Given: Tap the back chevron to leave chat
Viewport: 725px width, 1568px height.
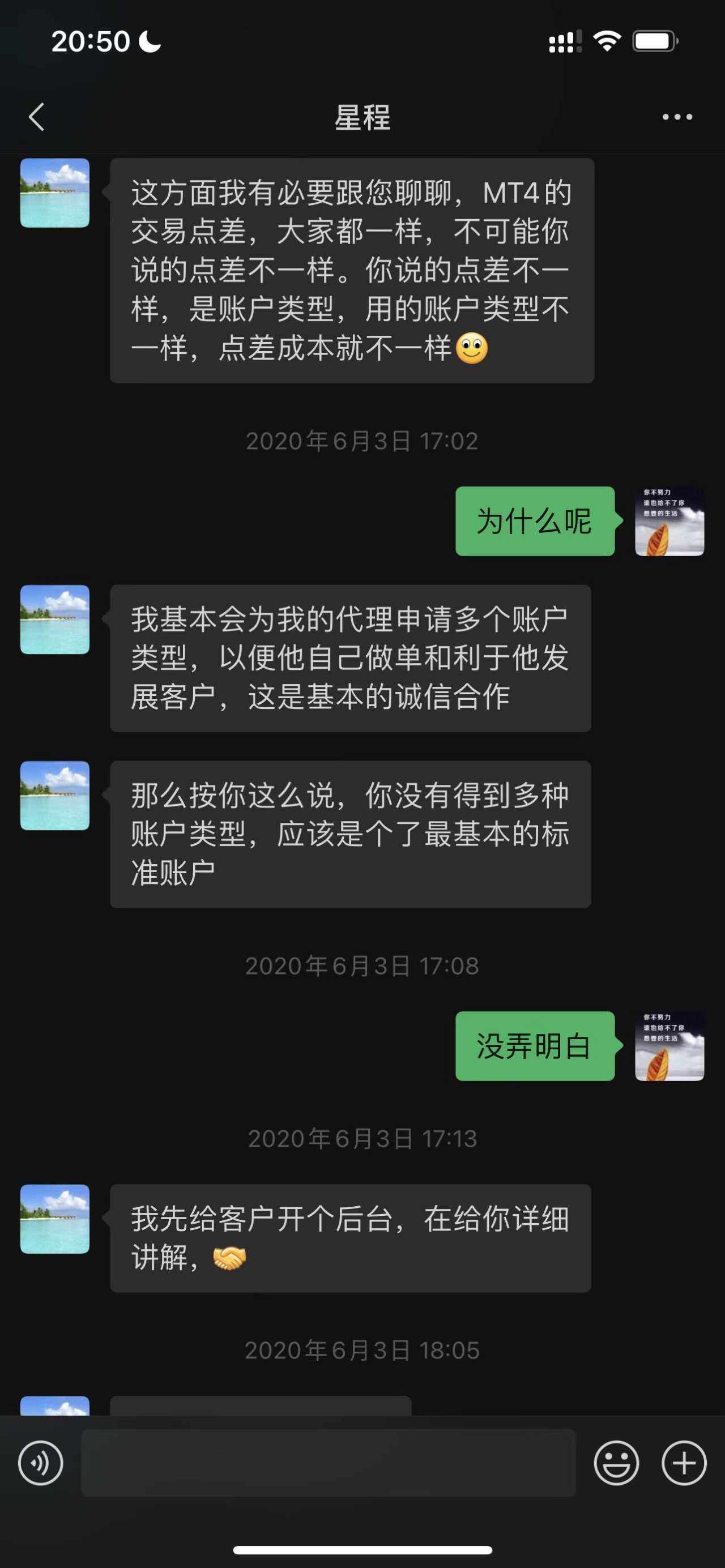Looking at the screenshot, I should point(36,117).
